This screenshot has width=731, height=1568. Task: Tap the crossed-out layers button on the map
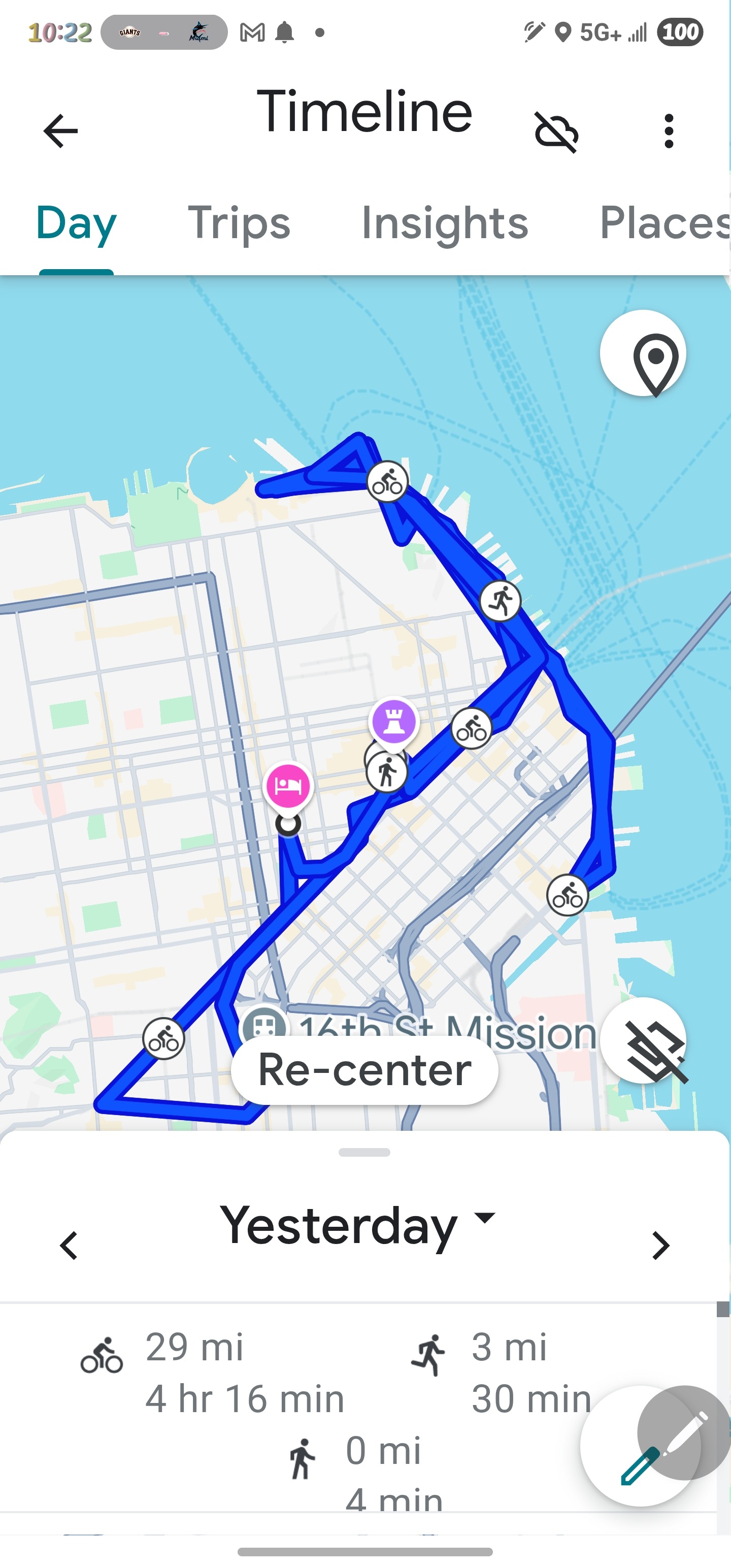point(645,1041)
